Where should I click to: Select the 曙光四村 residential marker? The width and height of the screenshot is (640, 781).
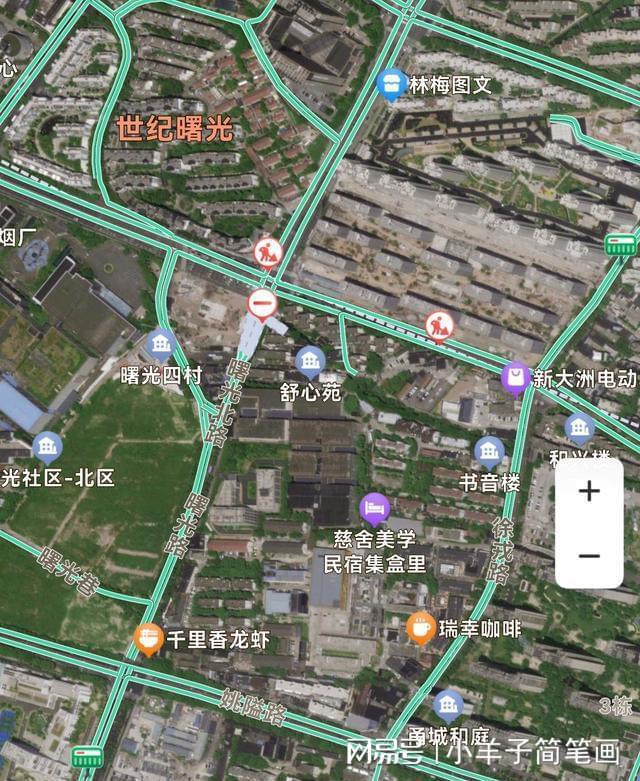pyautogui.click(x=160, y=346)
